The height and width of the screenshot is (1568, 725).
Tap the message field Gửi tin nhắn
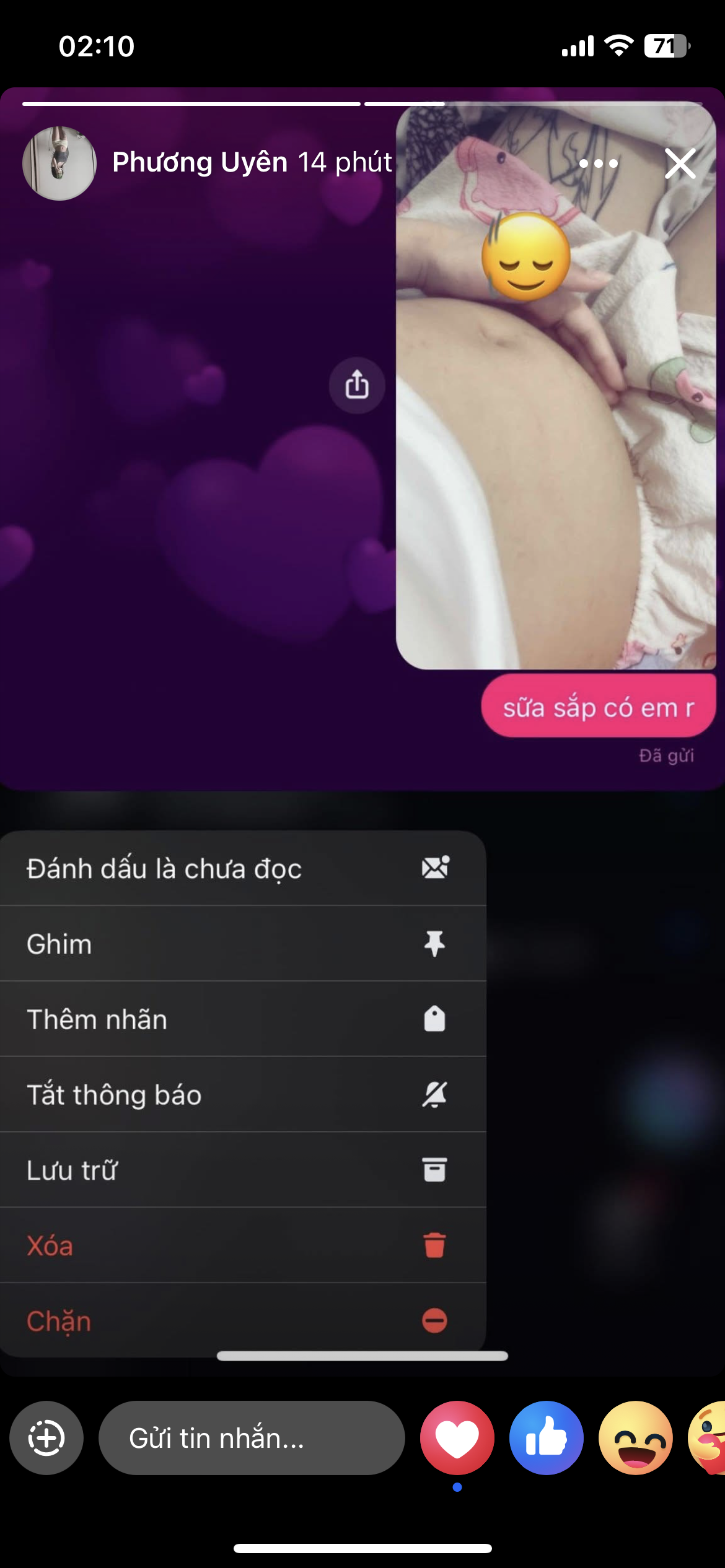click(251, 1437)
